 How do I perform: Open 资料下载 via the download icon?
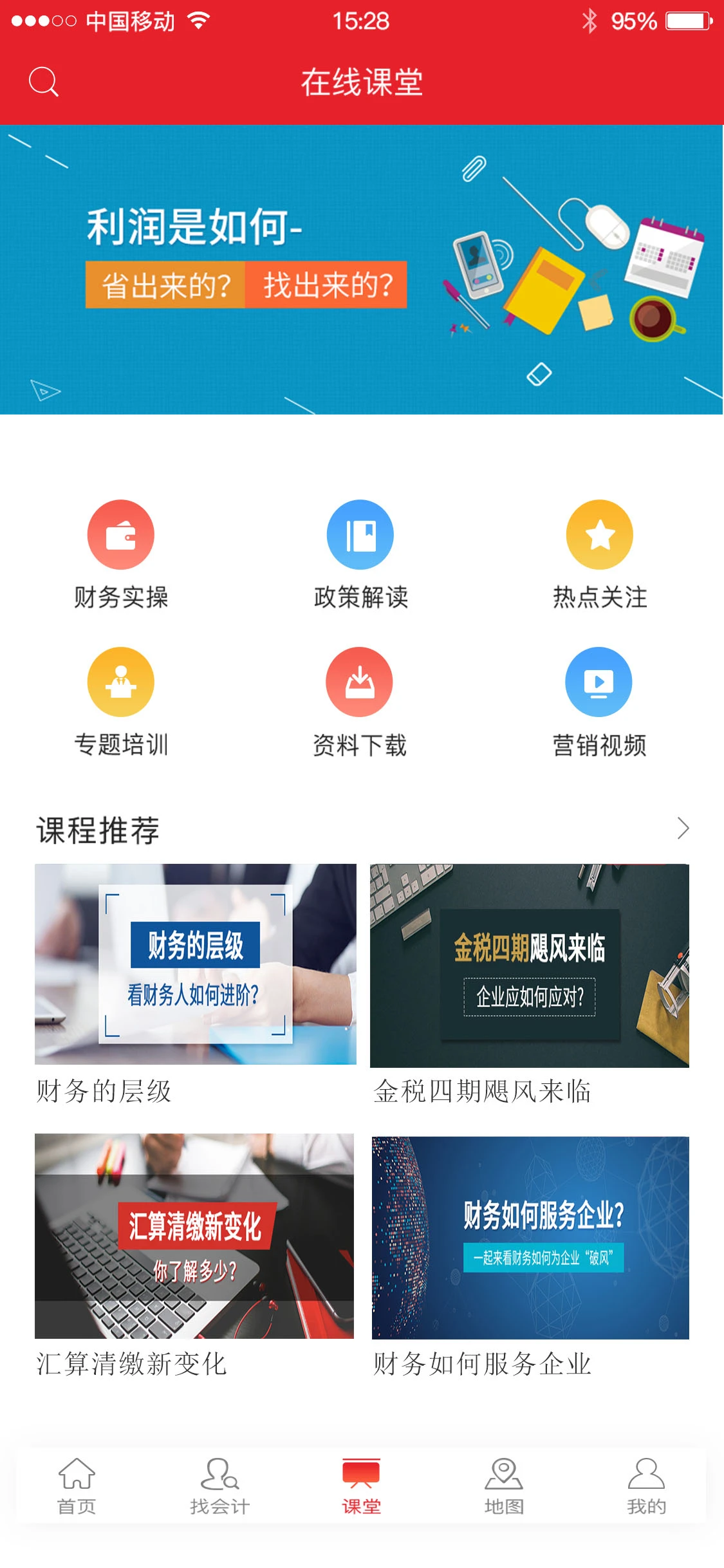360,681
